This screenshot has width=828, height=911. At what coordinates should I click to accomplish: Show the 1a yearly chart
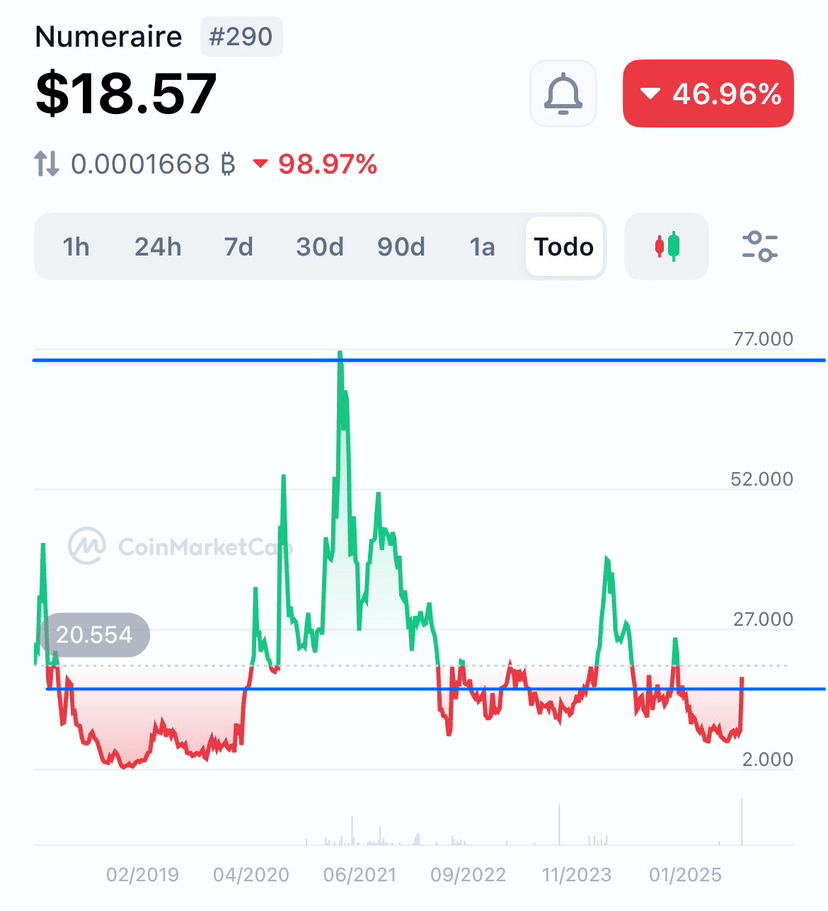tap(482, 246)
